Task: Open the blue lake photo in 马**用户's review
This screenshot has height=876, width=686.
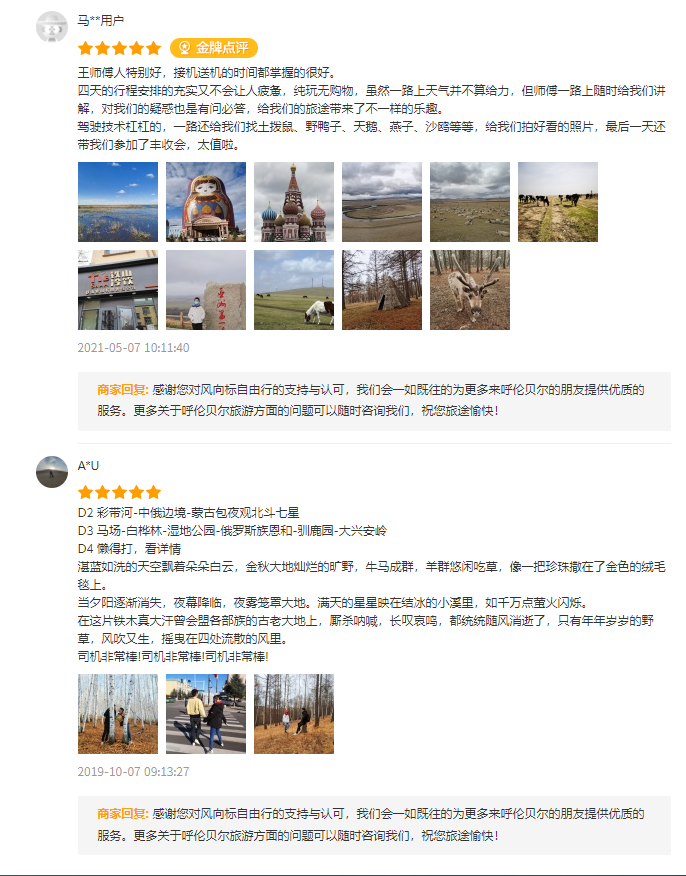Action: pyautogui.click(x=118, y=202)
